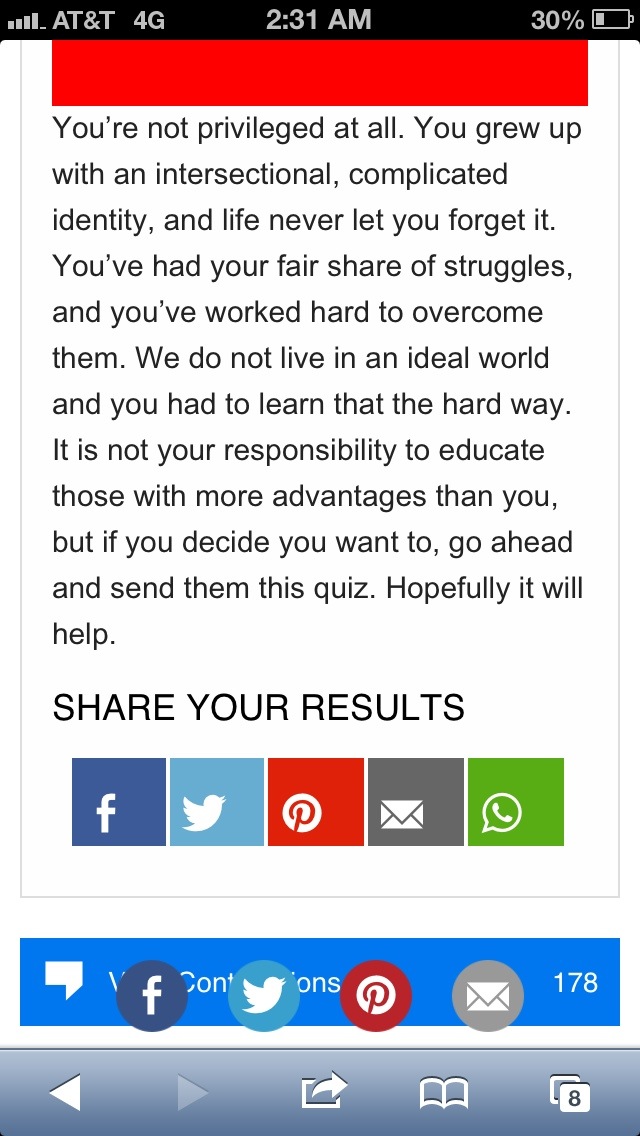Open the Safari bookmarks book icon
The image size is (640, 1136).
(x=444, y=1092)
